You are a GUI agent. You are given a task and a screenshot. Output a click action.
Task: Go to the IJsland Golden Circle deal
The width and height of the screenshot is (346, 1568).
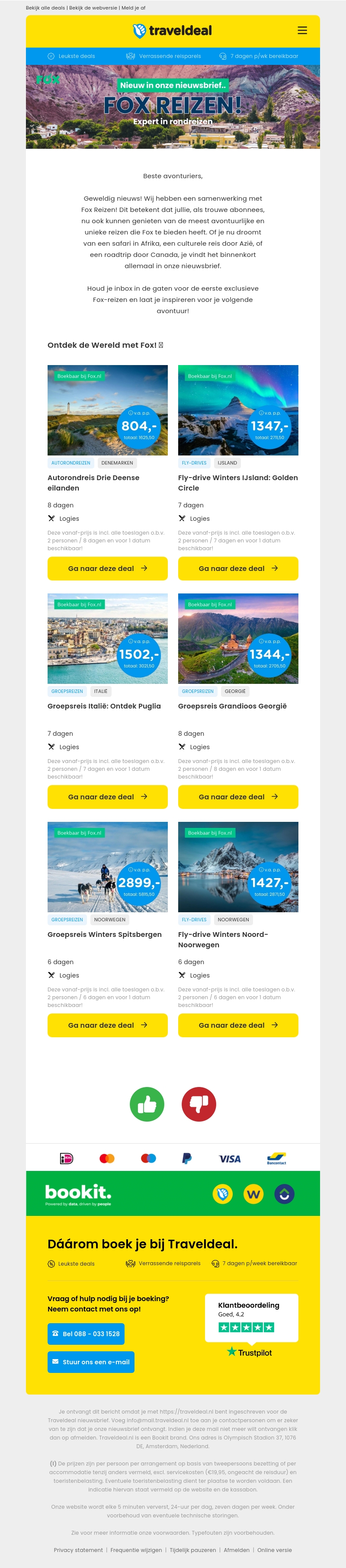point(237,568)
